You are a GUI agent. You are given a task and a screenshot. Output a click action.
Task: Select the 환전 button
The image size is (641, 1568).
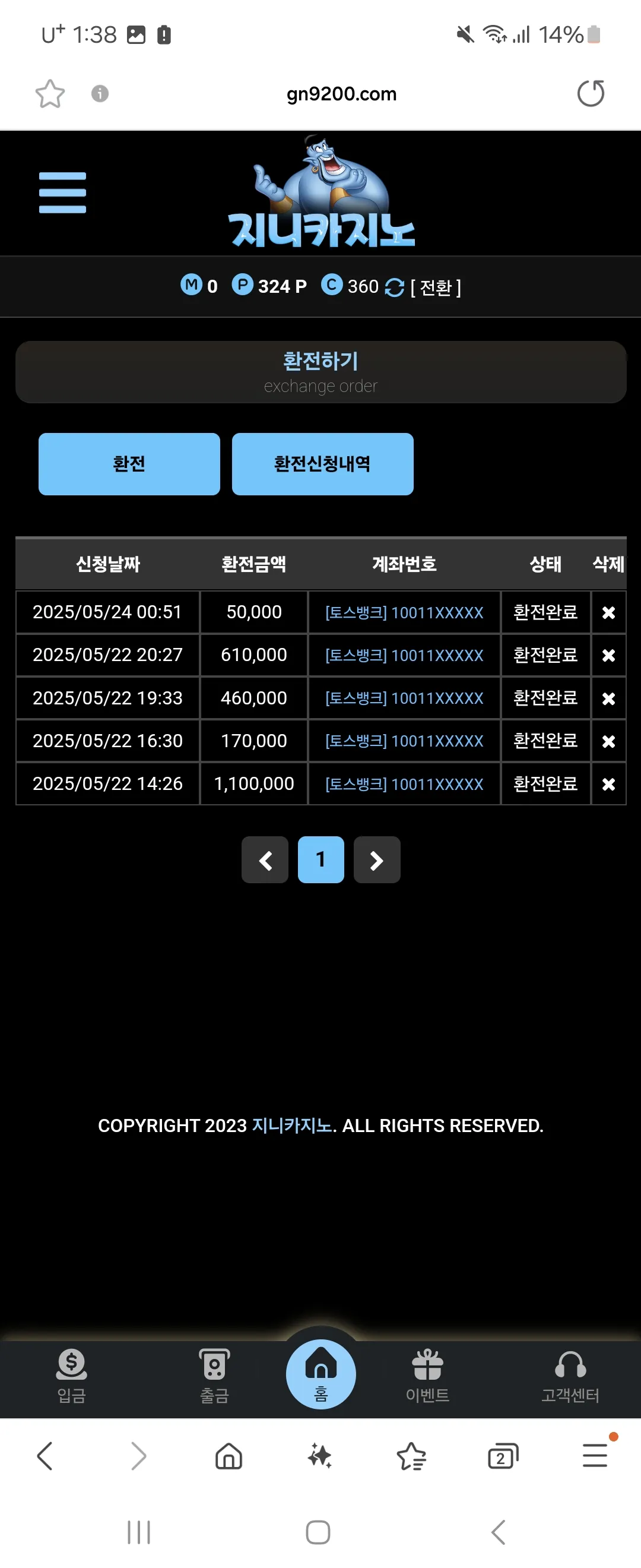(x=129, y=464)
